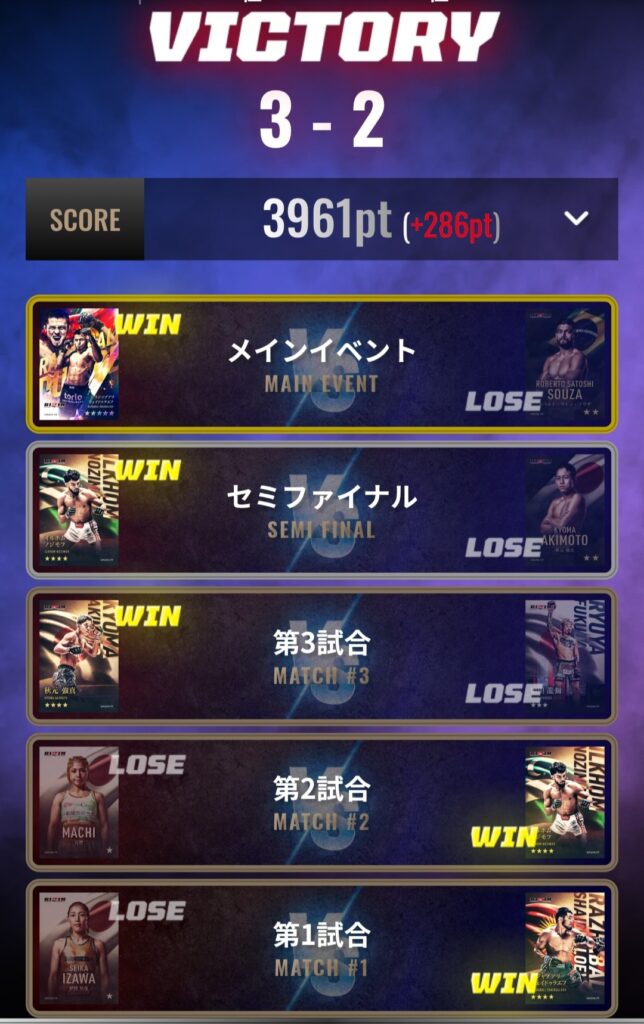
Task: Expand the SCORE details chevron
Action: pos(576,219)
